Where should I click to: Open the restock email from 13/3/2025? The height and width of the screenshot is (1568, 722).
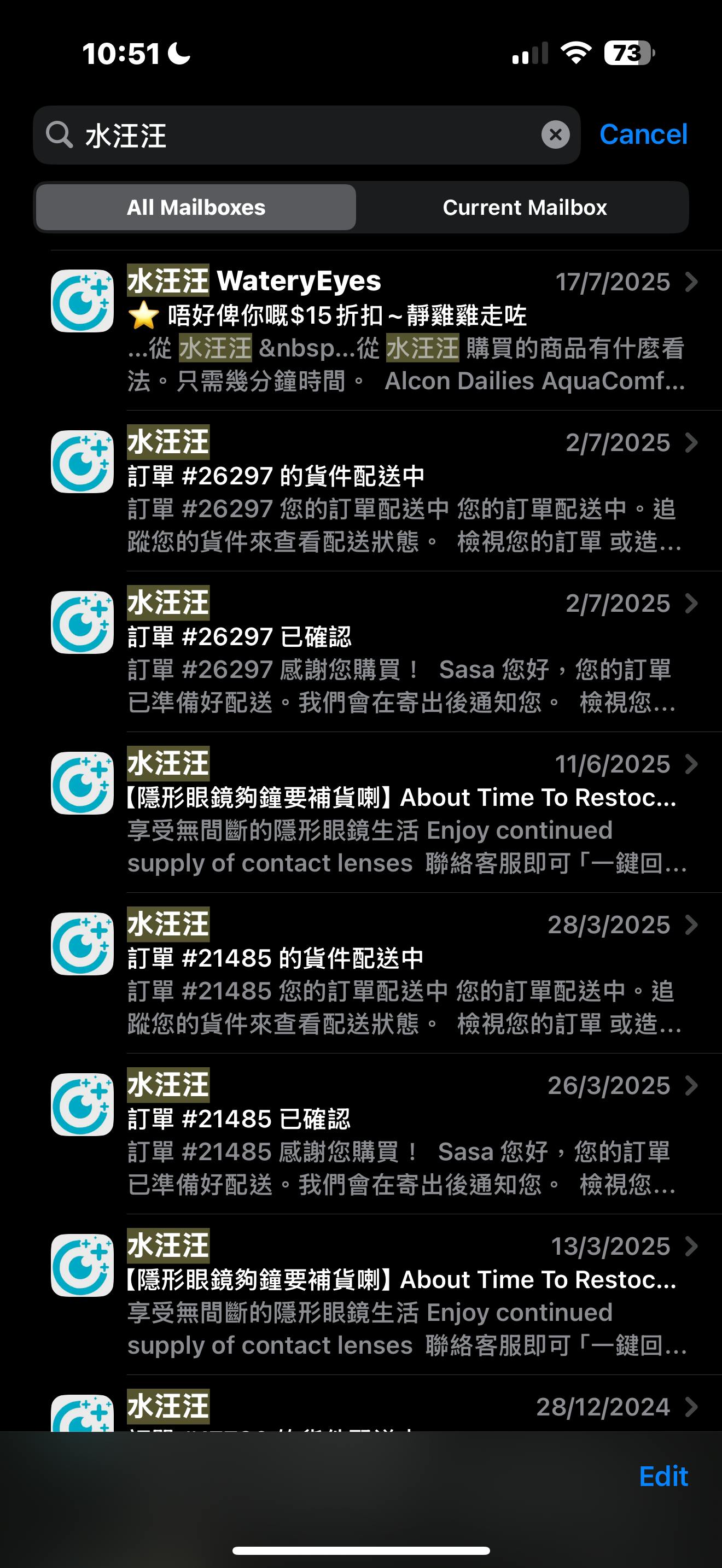(x=402, y=1295)
